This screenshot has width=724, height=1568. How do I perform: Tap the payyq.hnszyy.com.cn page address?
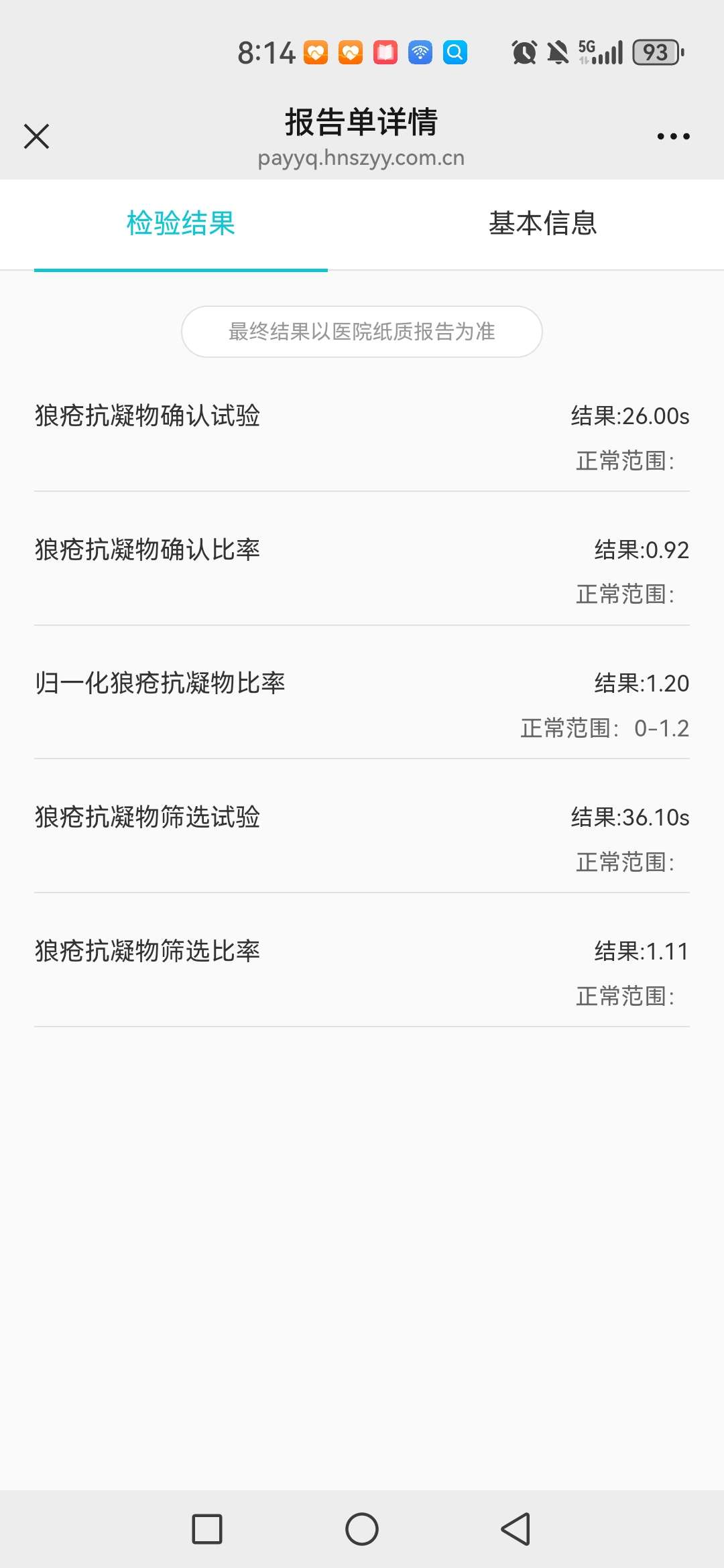coord(362,158)
